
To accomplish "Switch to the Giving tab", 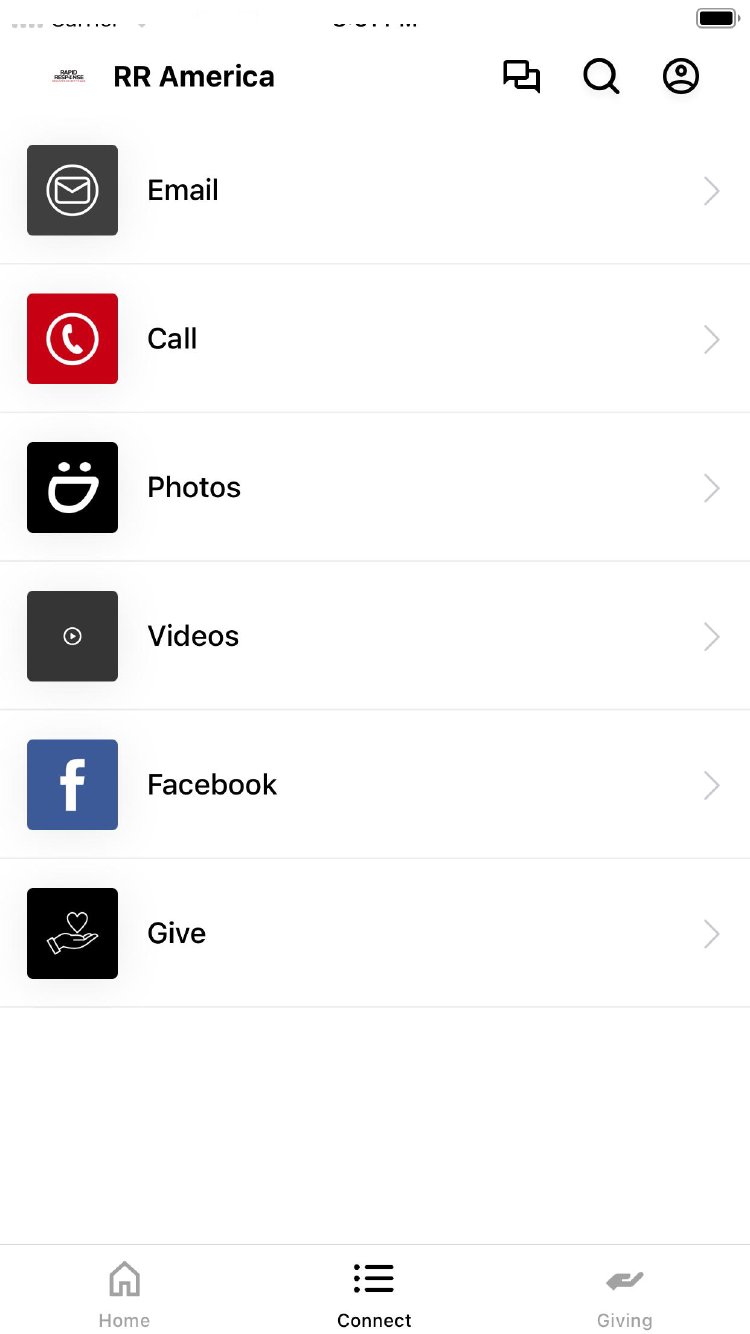I will (624, 1294).
